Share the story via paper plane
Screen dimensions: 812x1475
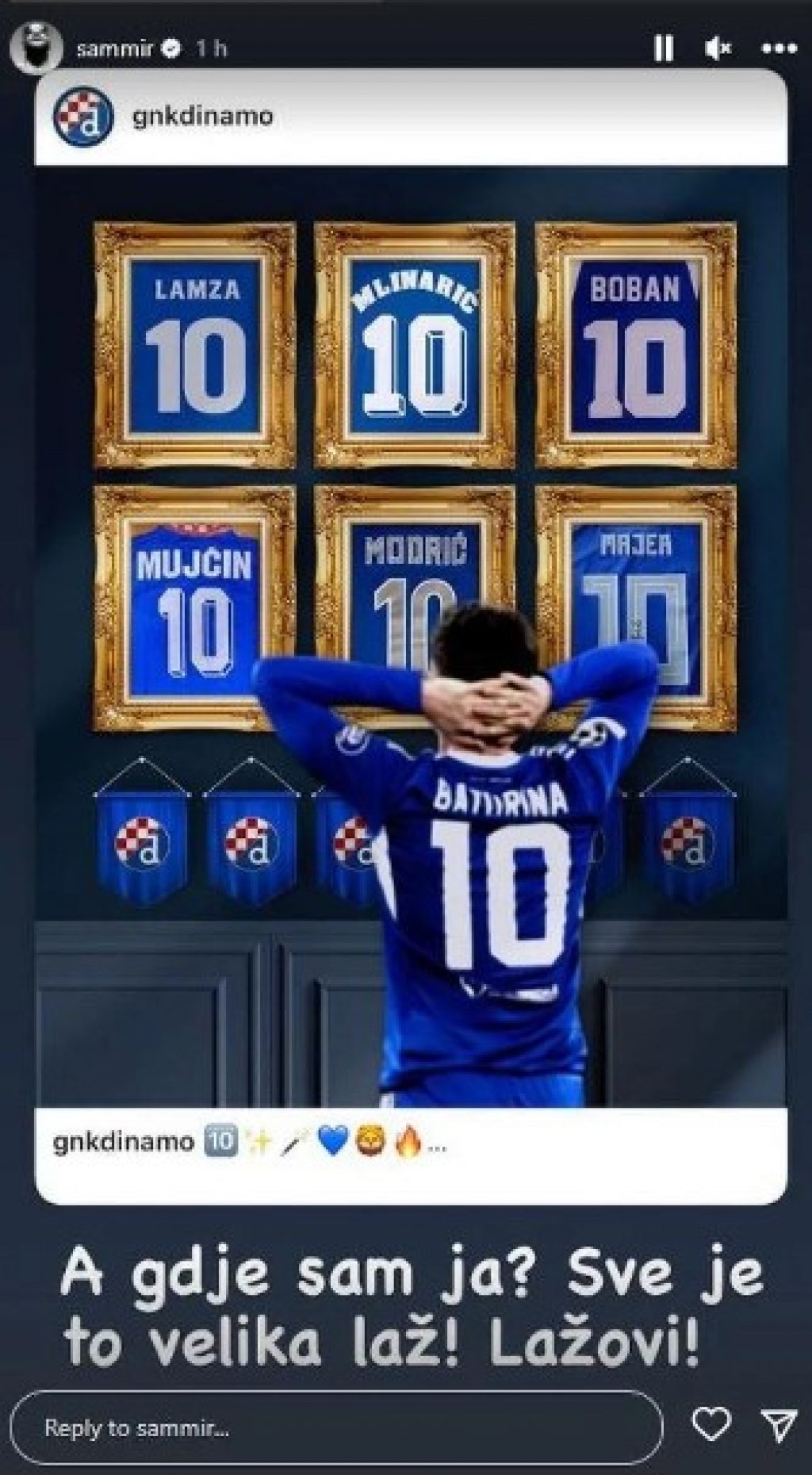tap(778, 1425)
